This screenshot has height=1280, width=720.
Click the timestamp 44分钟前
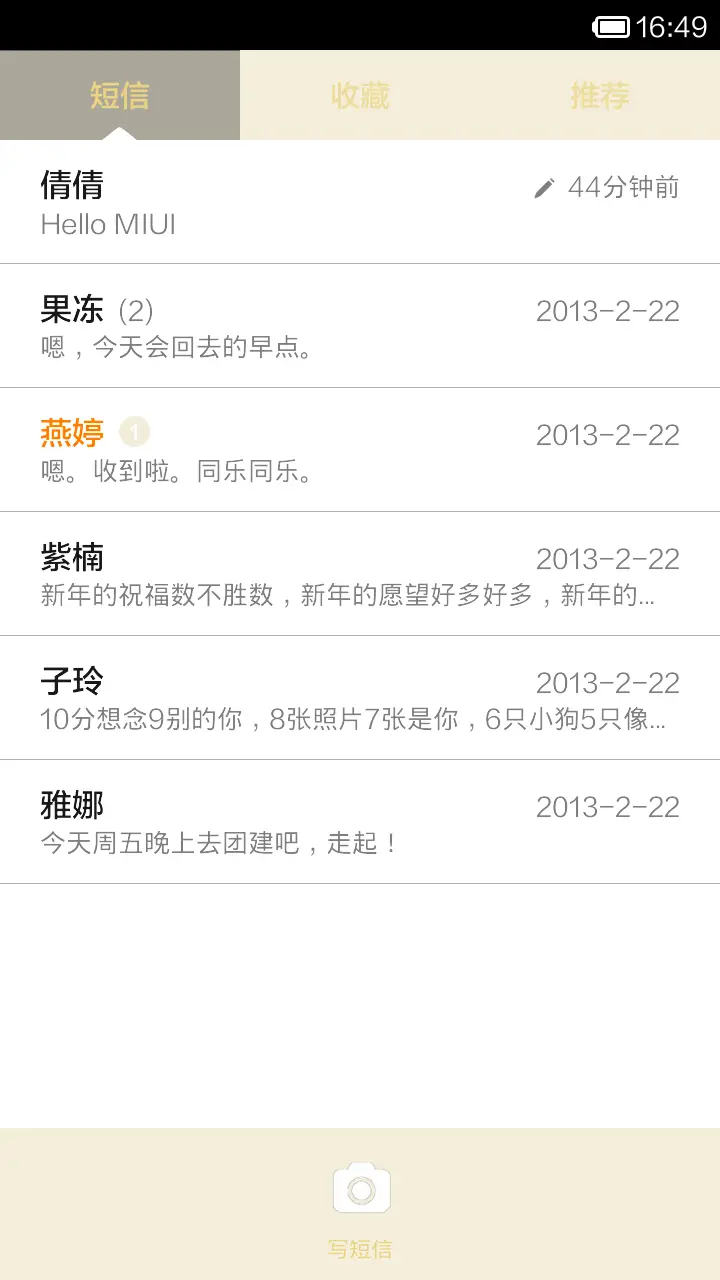point(622,187)
